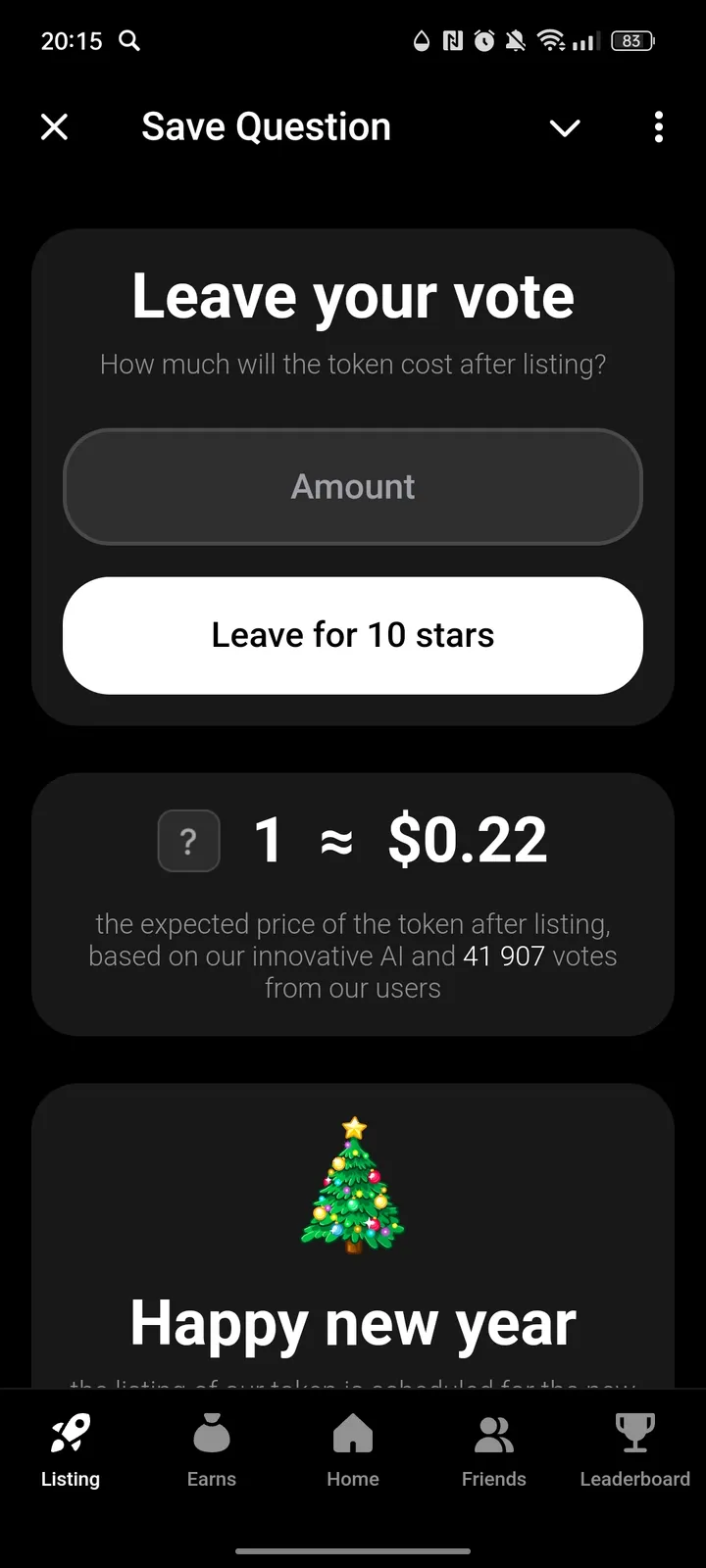Tap the 41 907 votes text
This screenshot has height=1568, width=706.
tap(503, 956)
